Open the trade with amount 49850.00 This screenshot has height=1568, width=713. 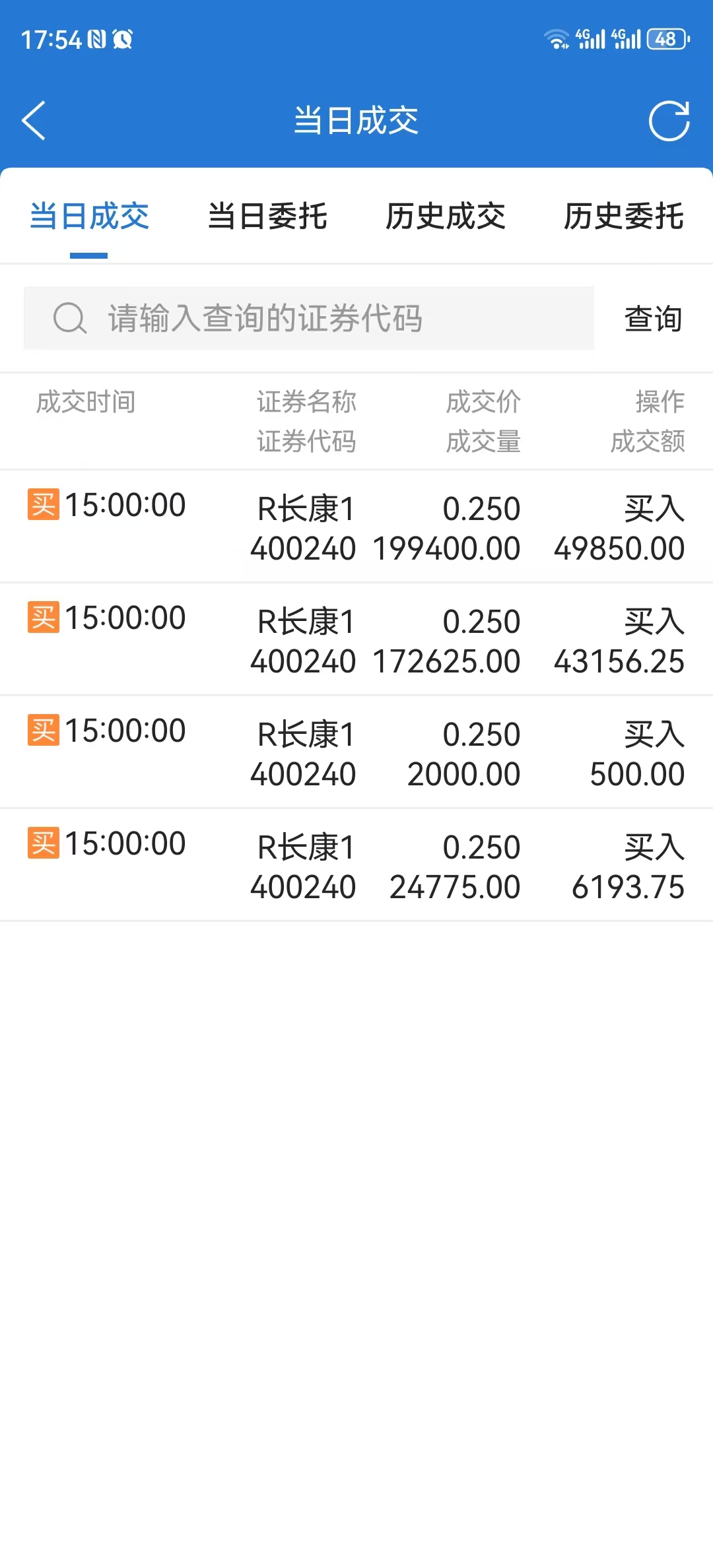pyautogui.click(x=356, y=527)
